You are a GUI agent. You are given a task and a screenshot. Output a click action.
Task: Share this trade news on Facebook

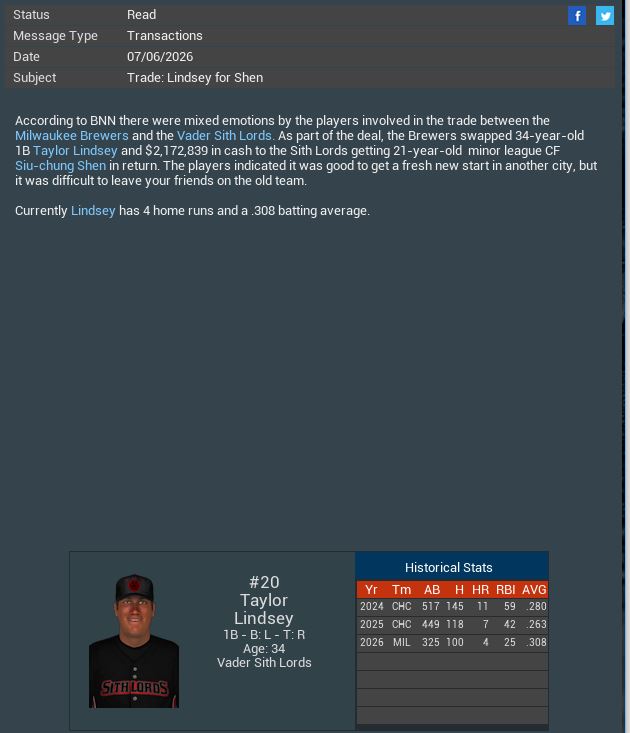pyautogui.click(x=577, y=15)
